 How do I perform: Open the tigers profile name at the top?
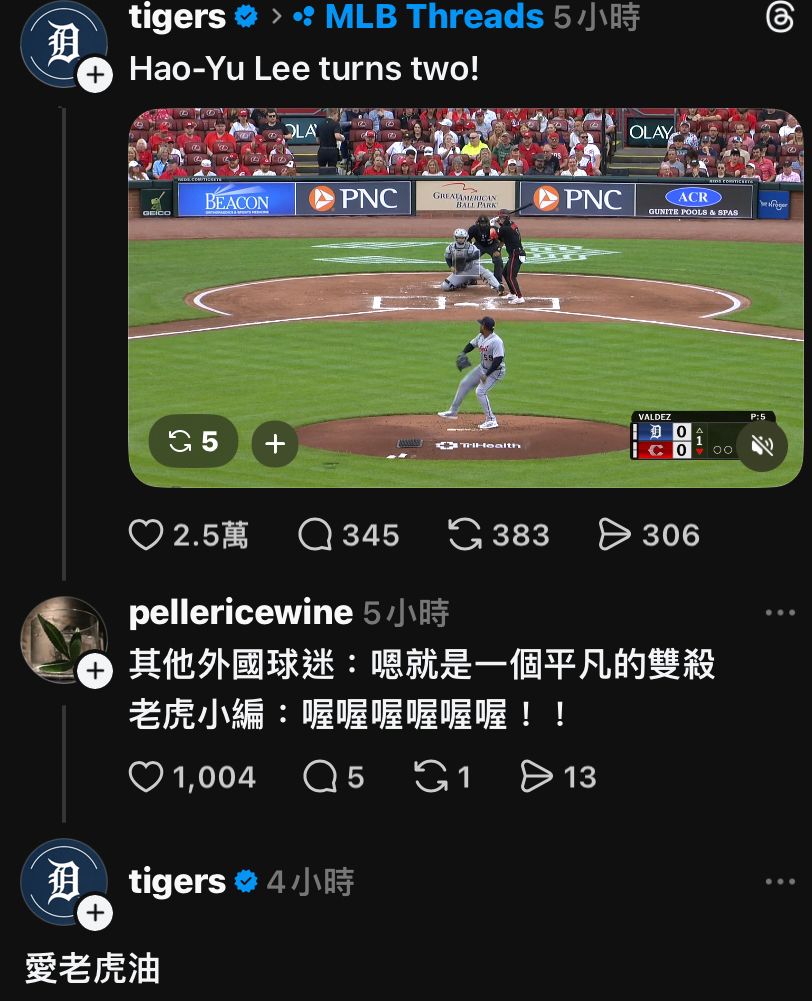178,17
